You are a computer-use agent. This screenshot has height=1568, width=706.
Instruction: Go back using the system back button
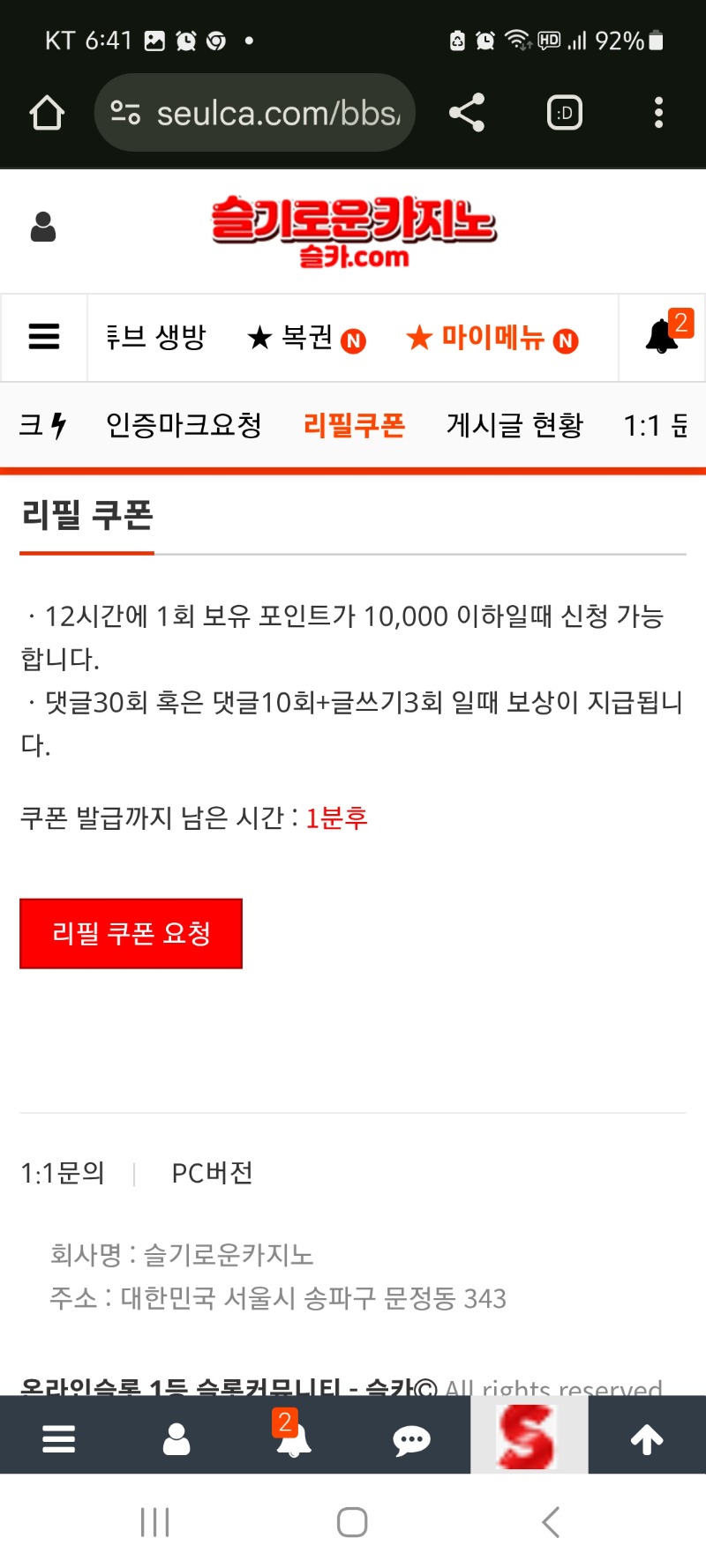pos(551,1522)
